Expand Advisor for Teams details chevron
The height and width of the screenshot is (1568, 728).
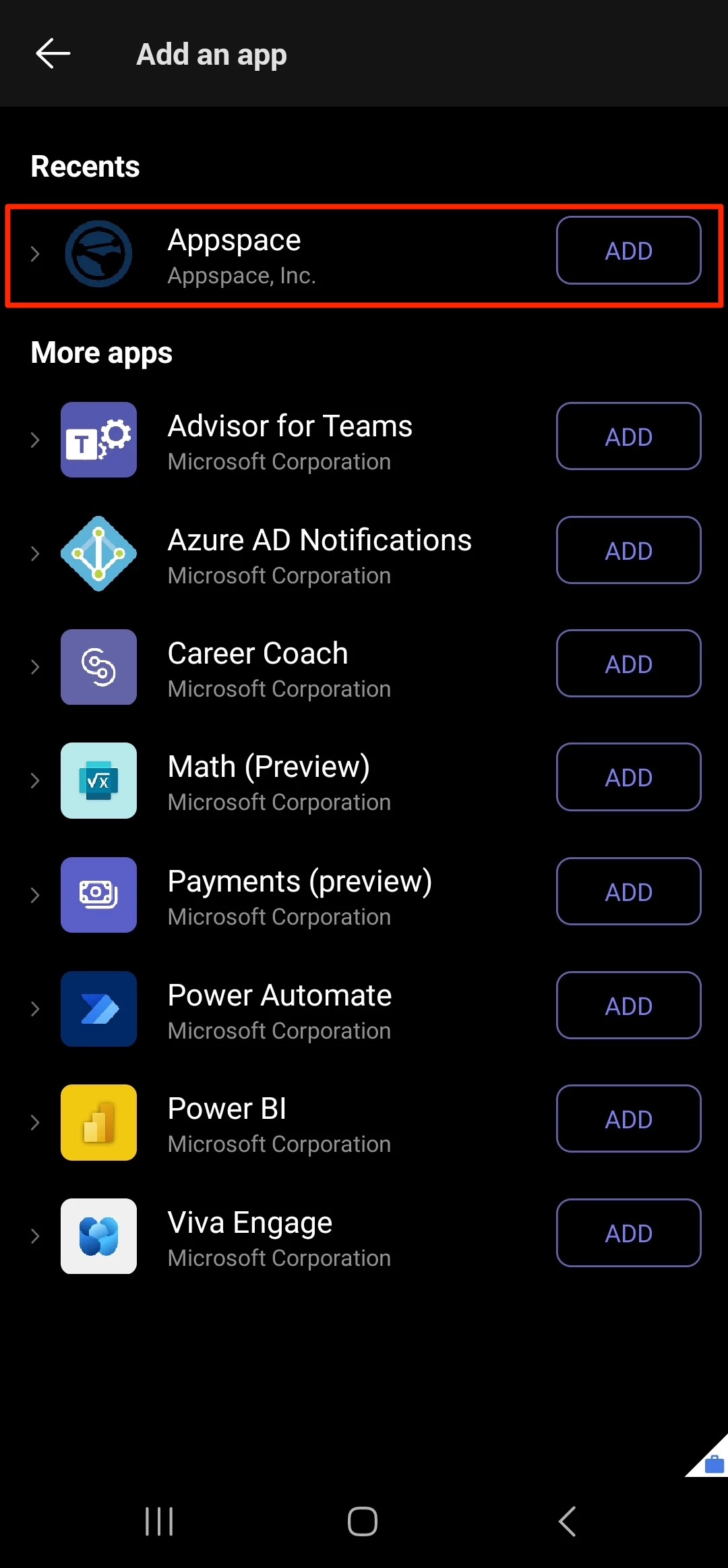[35, 440]
